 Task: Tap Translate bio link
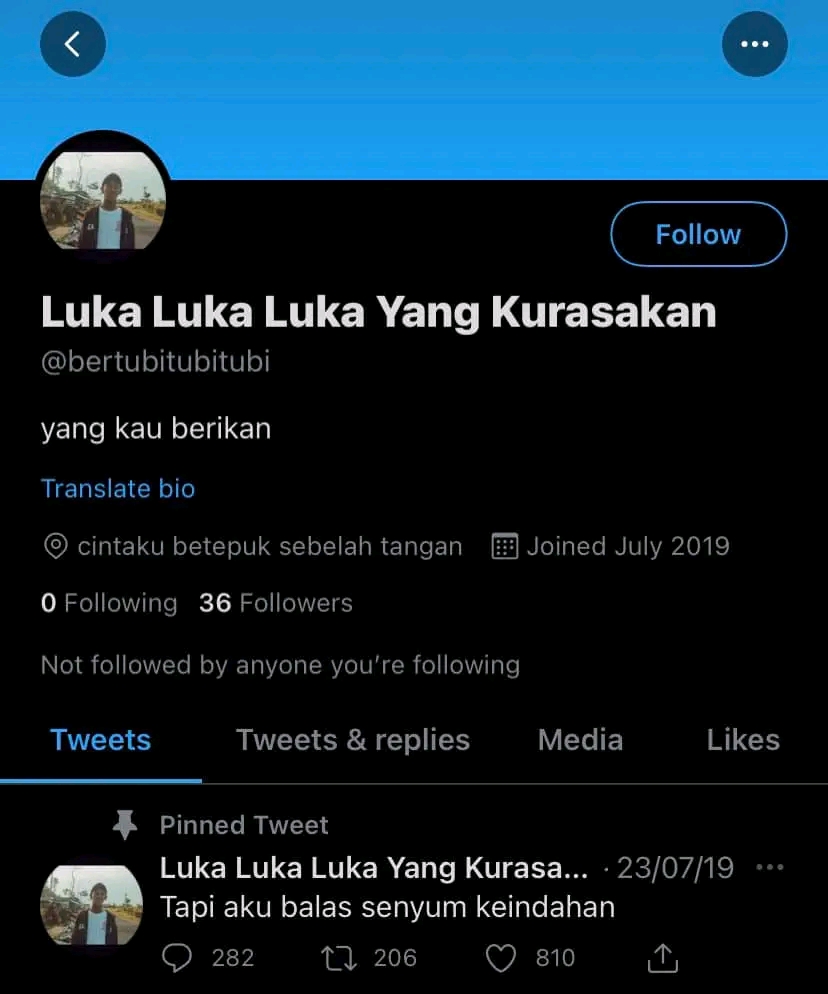coord(118,489)
